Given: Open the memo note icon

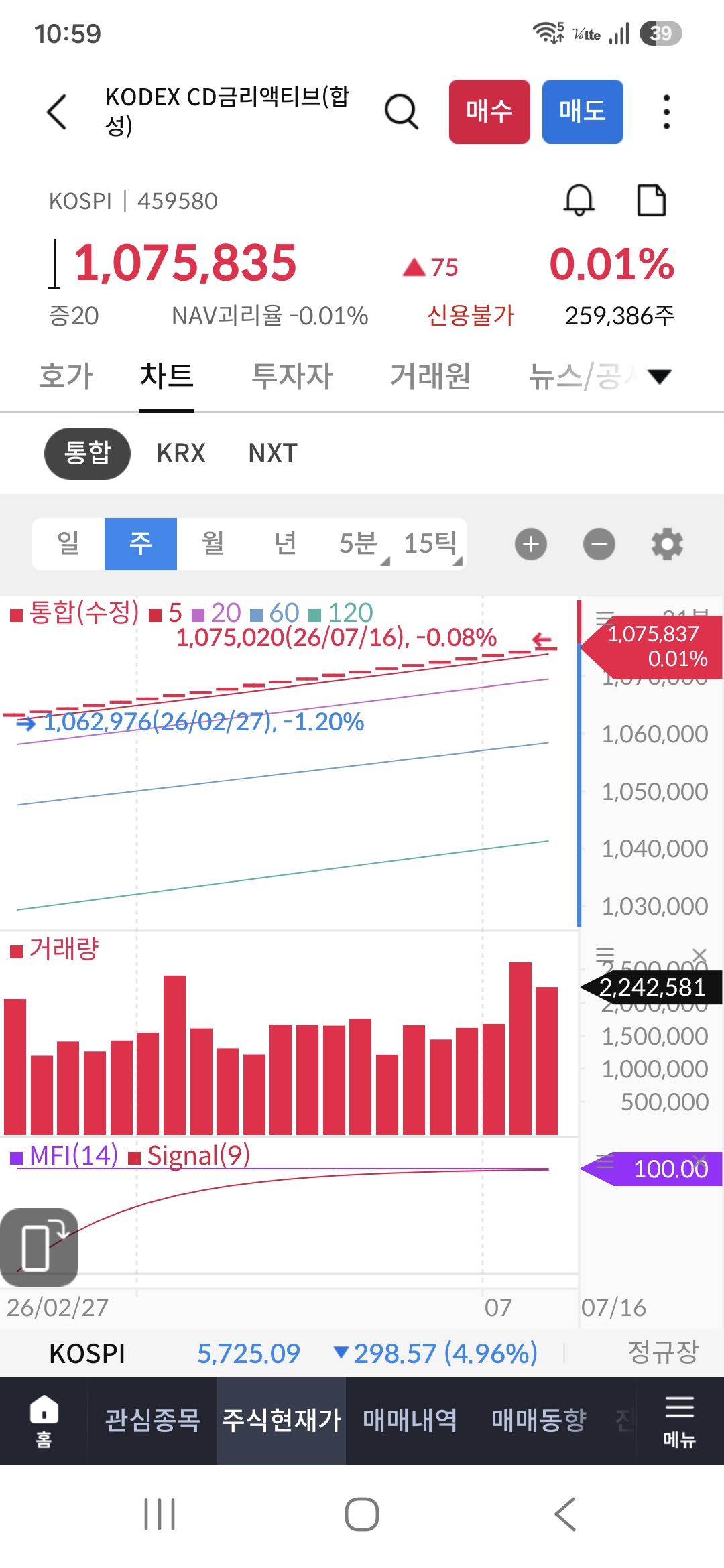Looking at the screenshot, I should tap(651, 200).
